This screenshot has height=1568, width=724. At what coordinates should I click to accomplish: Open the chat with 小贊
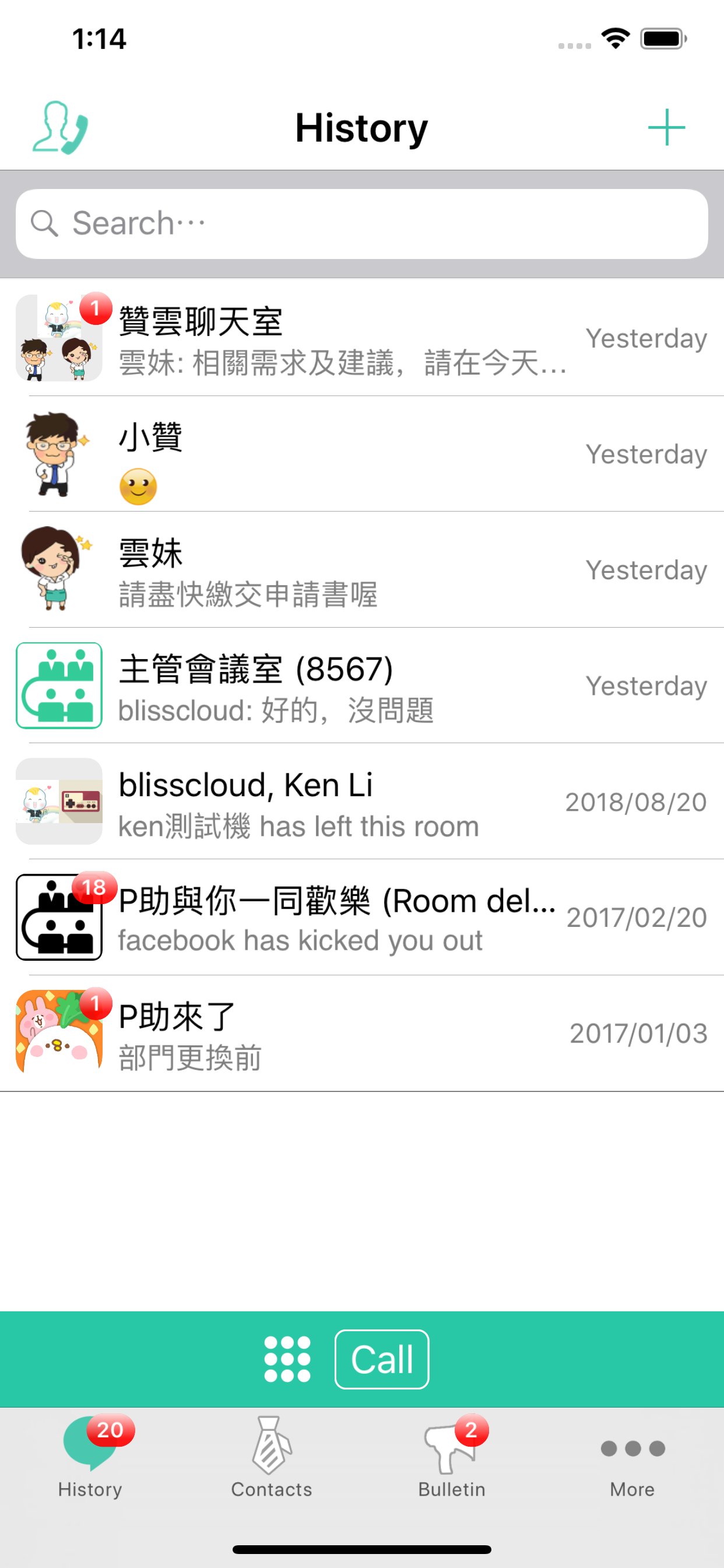pos(340,454)
